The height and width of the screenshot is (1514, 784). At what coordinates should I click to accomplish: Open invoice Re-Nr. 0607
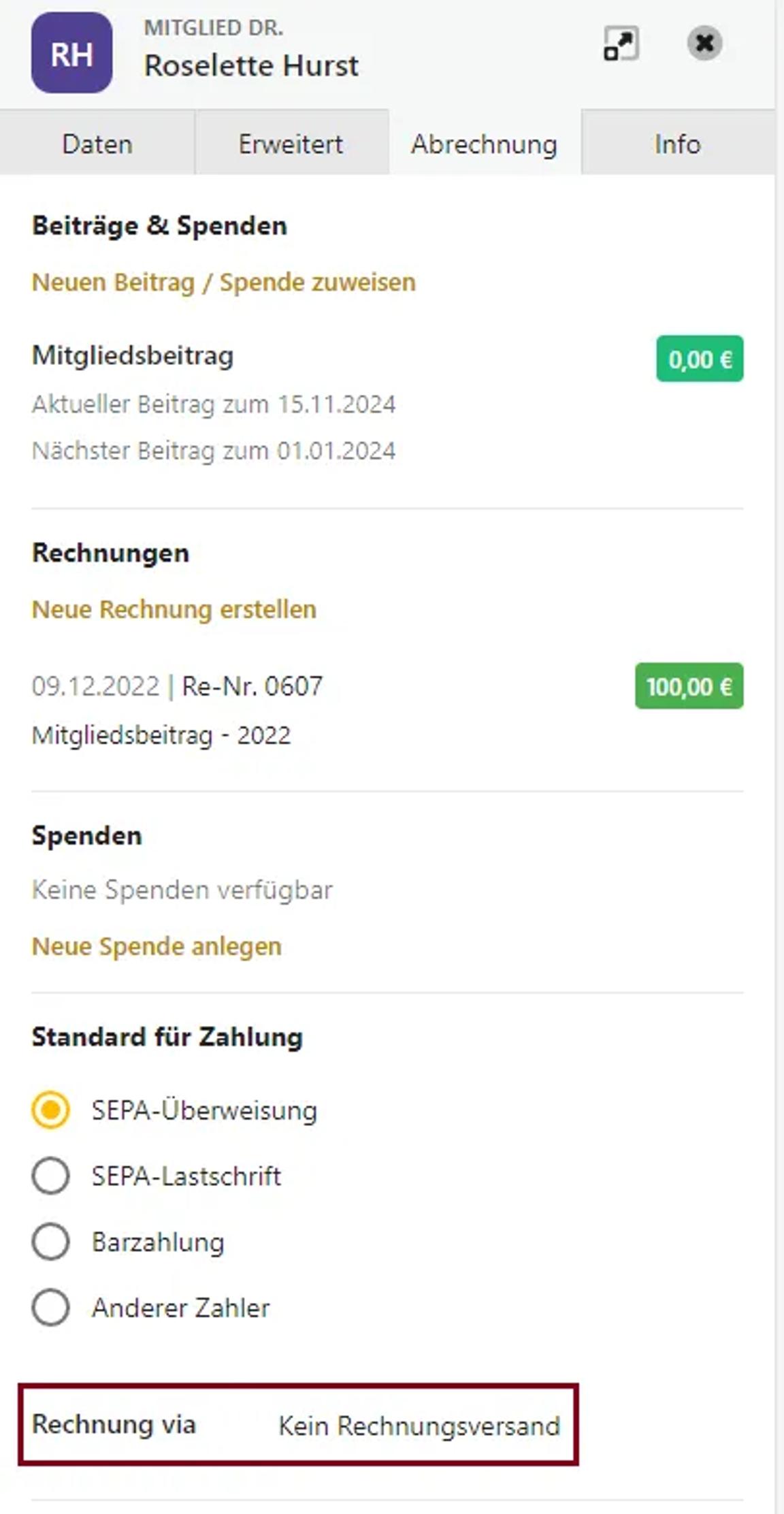(x=387, y=709)
